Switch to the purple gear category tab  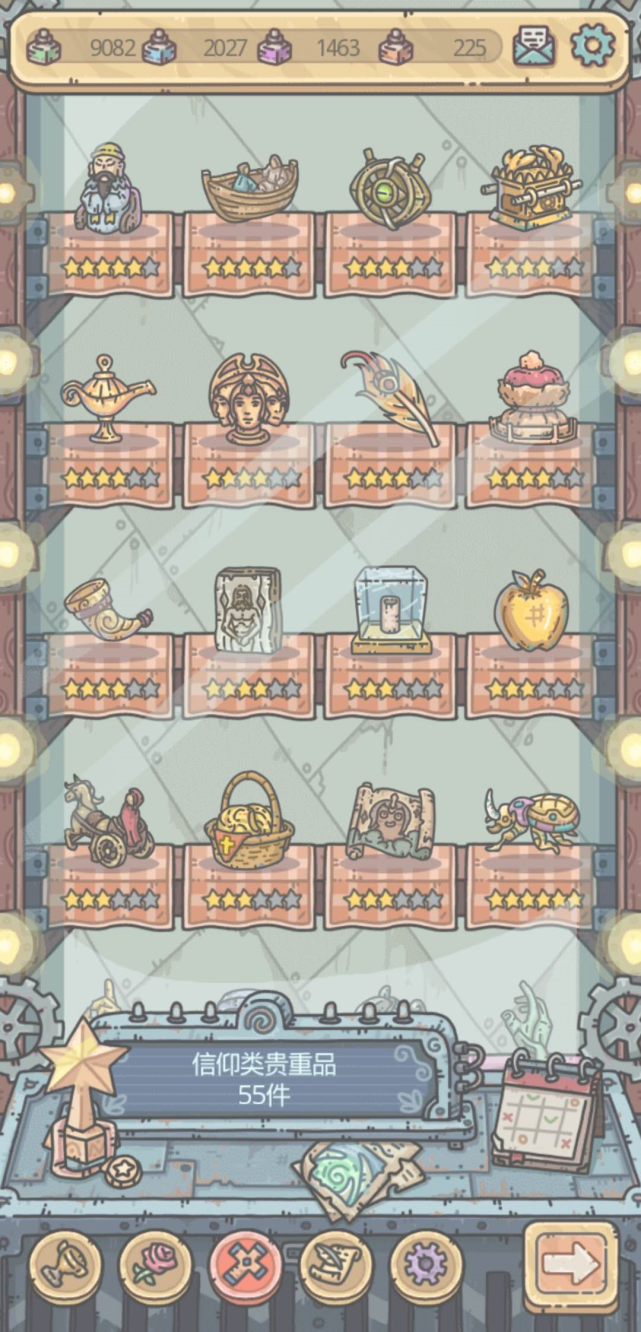[426, 1266]
